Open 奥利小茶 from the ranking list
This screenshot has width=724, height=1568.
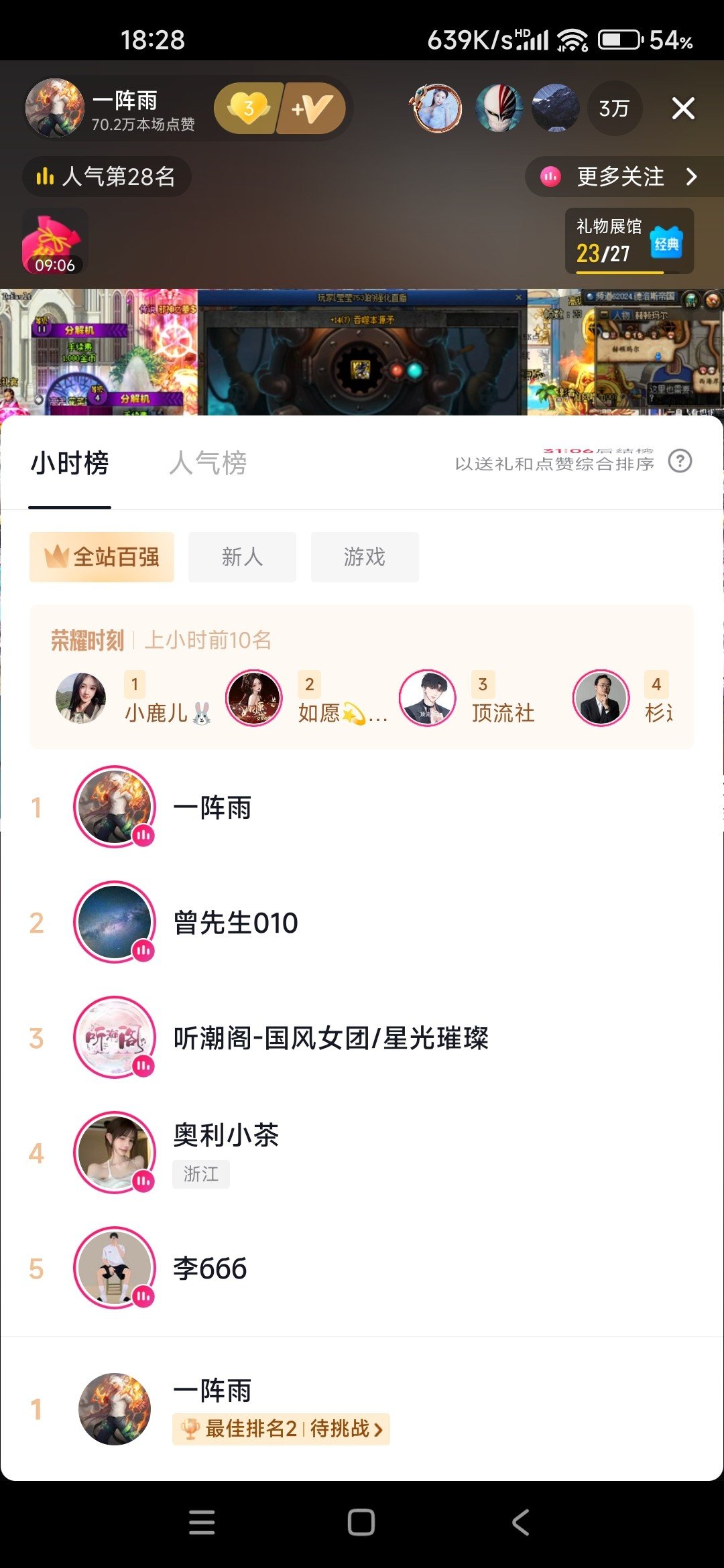point(362,1153)
